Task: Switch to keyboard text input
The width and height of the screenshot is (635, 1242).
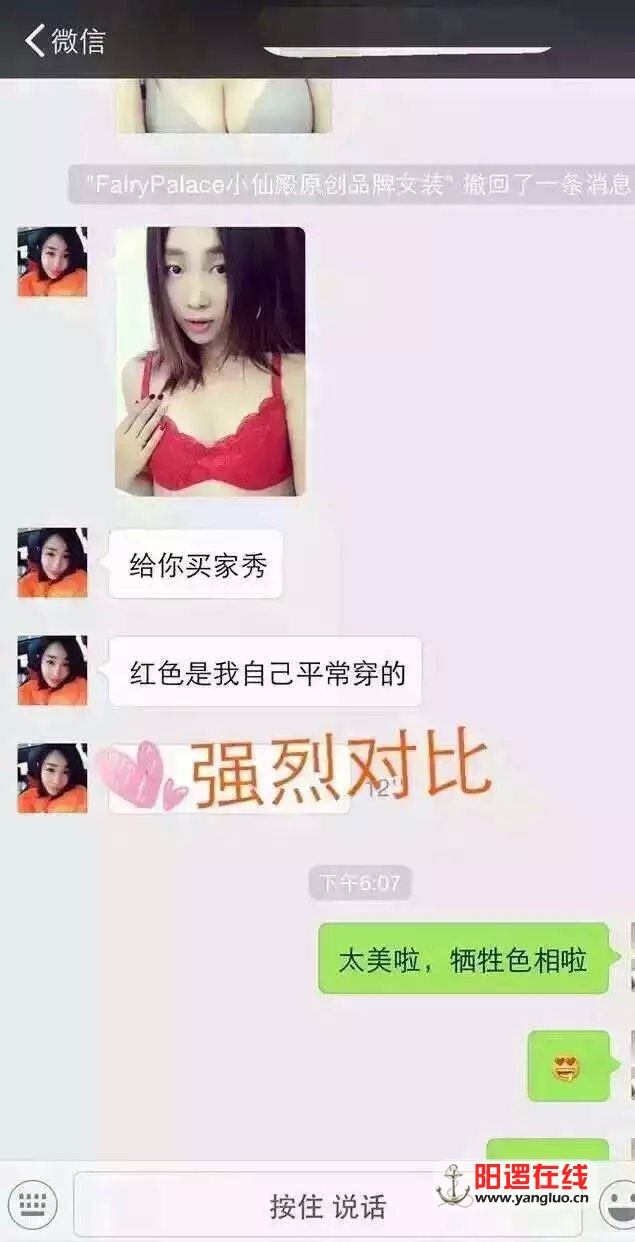Action: coord(33,1204)
